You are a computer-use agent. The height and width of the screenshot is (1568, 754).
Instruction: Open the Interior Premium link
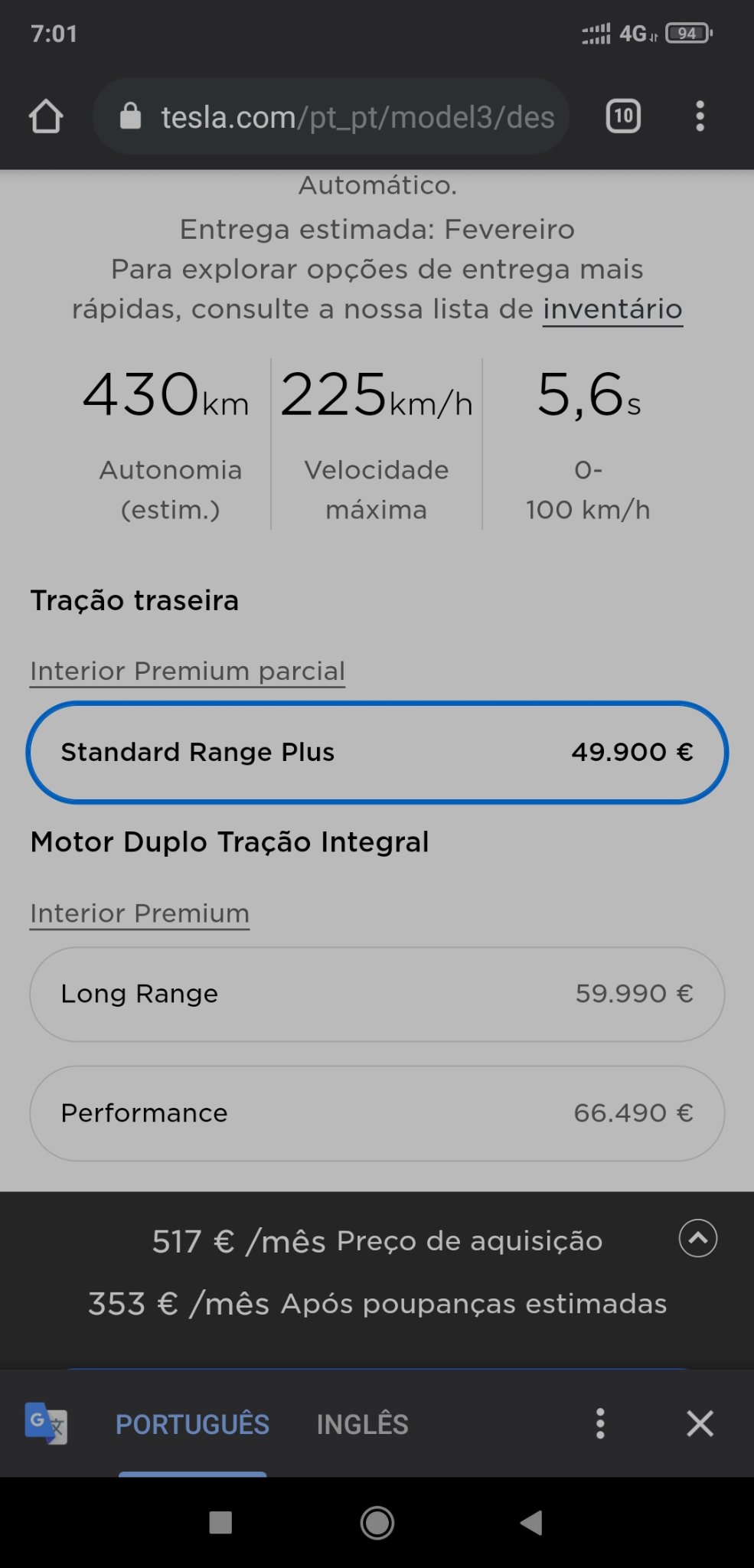pos(139,913)
